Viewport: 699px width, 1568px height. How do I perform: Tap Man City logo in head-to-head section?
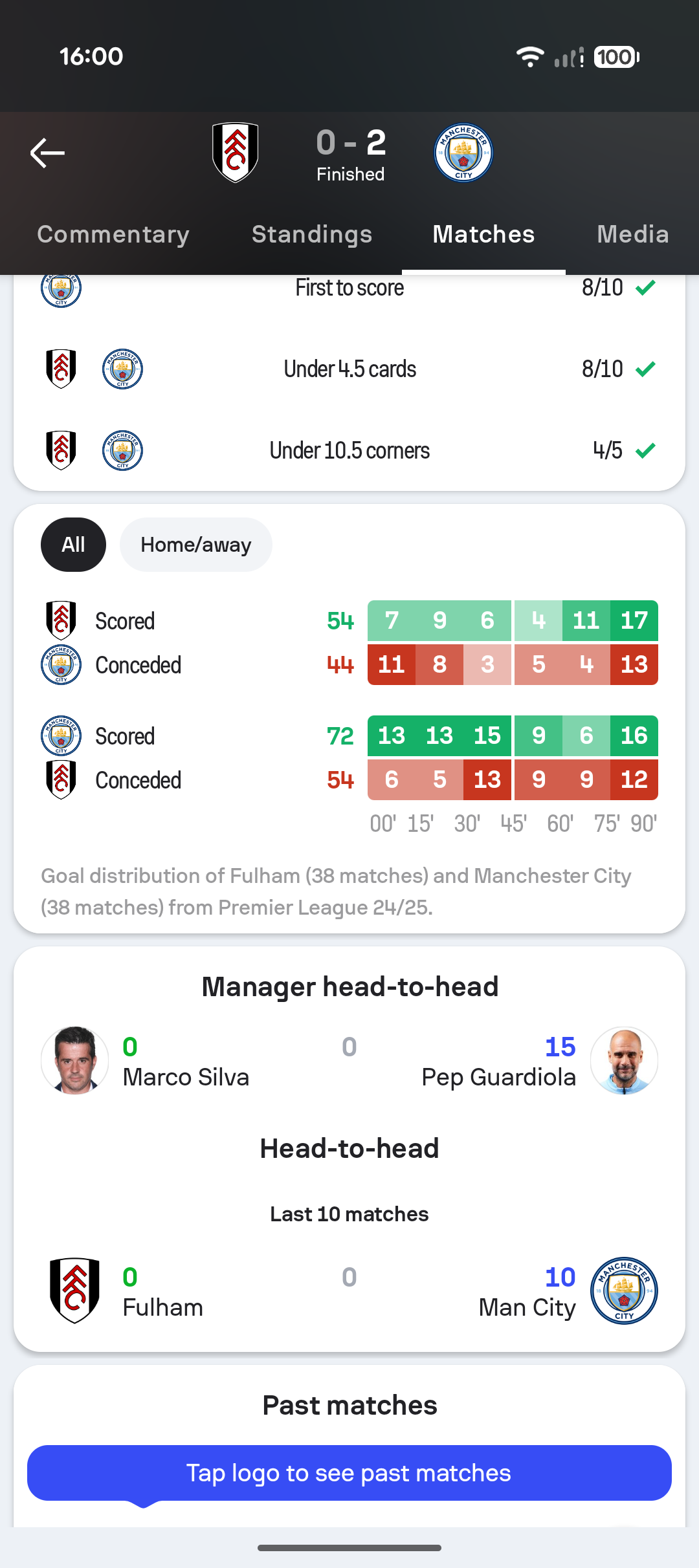(624, 1290)
